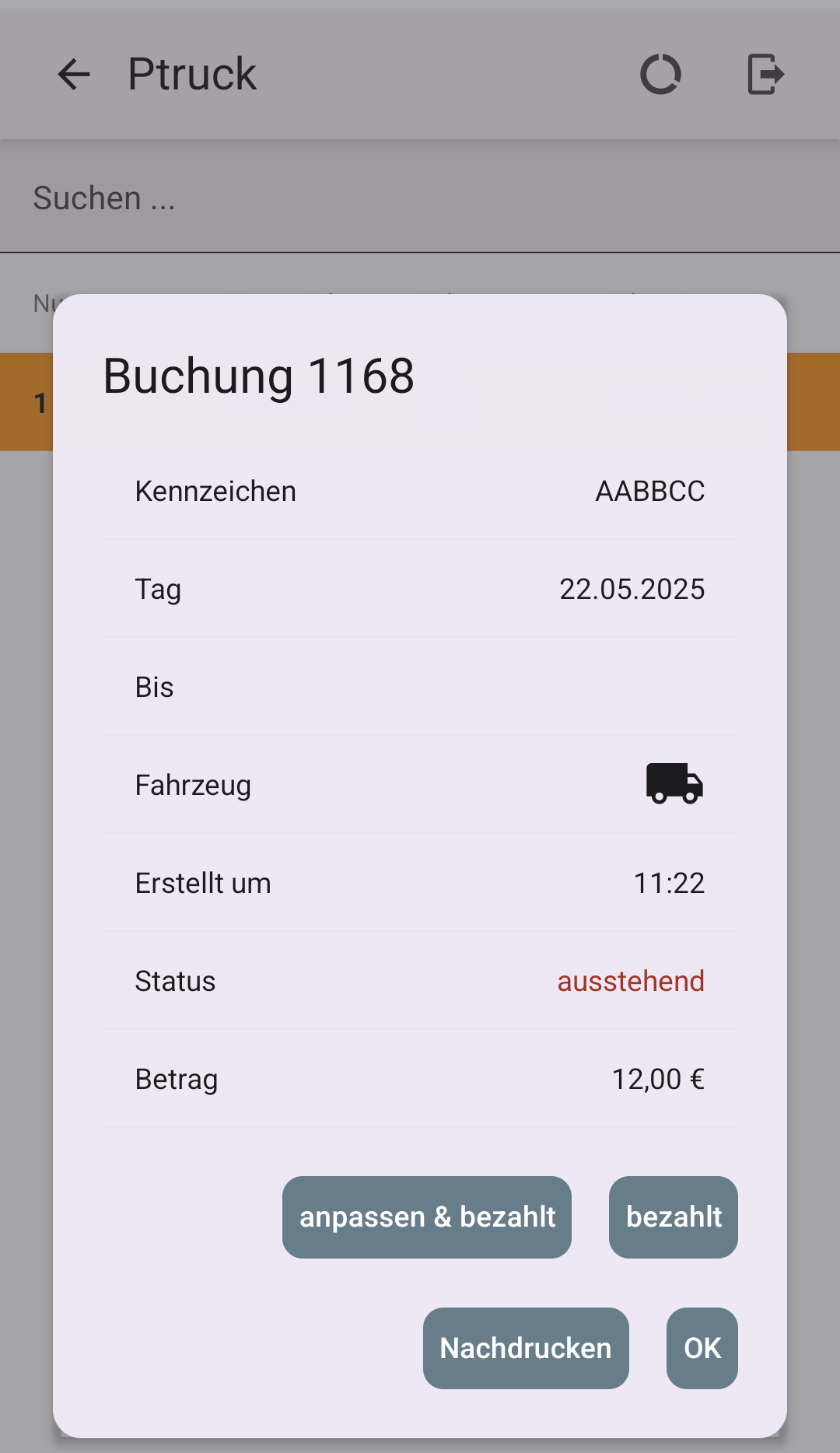Refresh data with the reload icon
This screenshot has width=840, height=1453.
[660, 74]
